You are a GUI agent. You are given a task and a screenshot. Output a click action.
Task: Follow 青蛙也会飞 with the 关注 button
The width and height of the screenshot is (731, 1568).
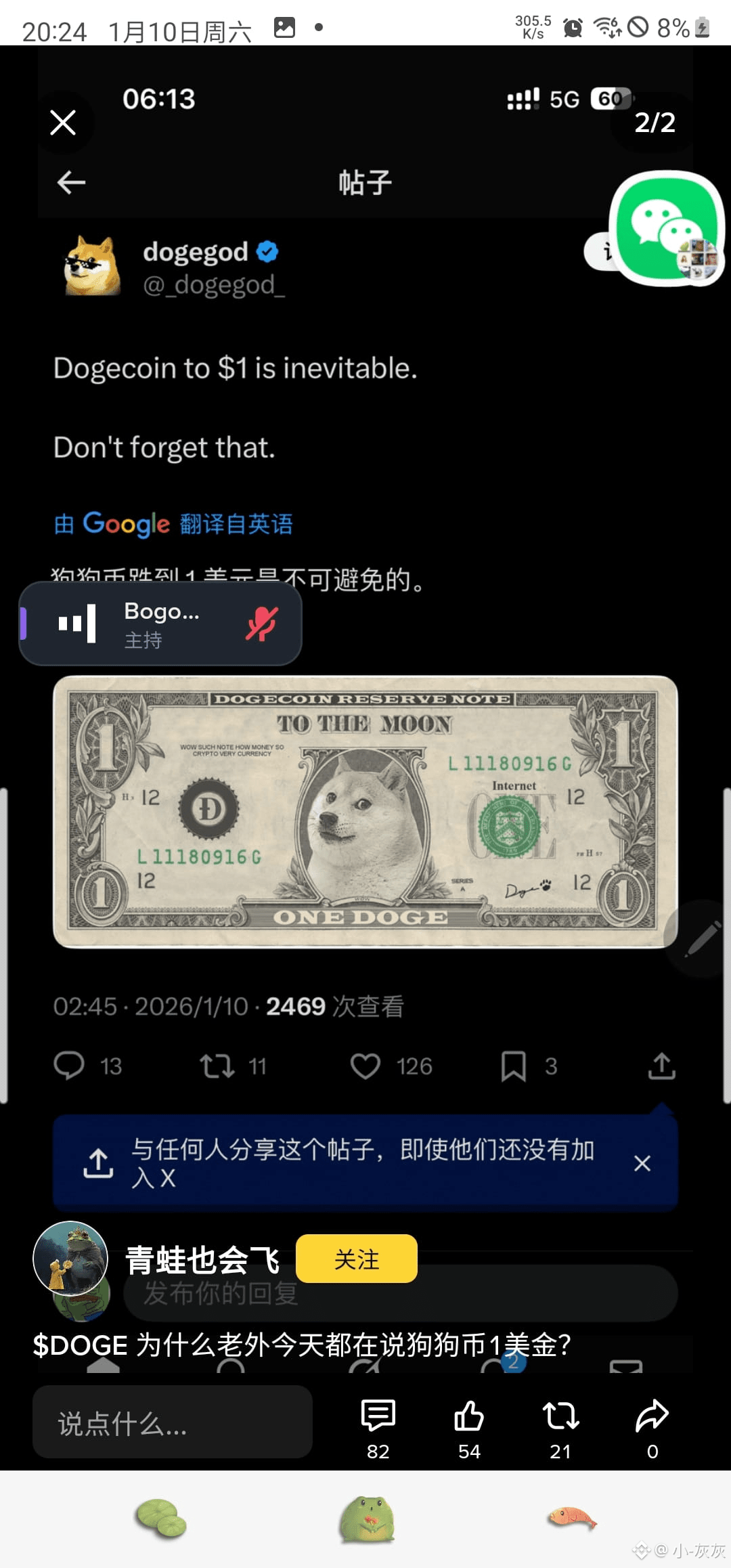356,1259
